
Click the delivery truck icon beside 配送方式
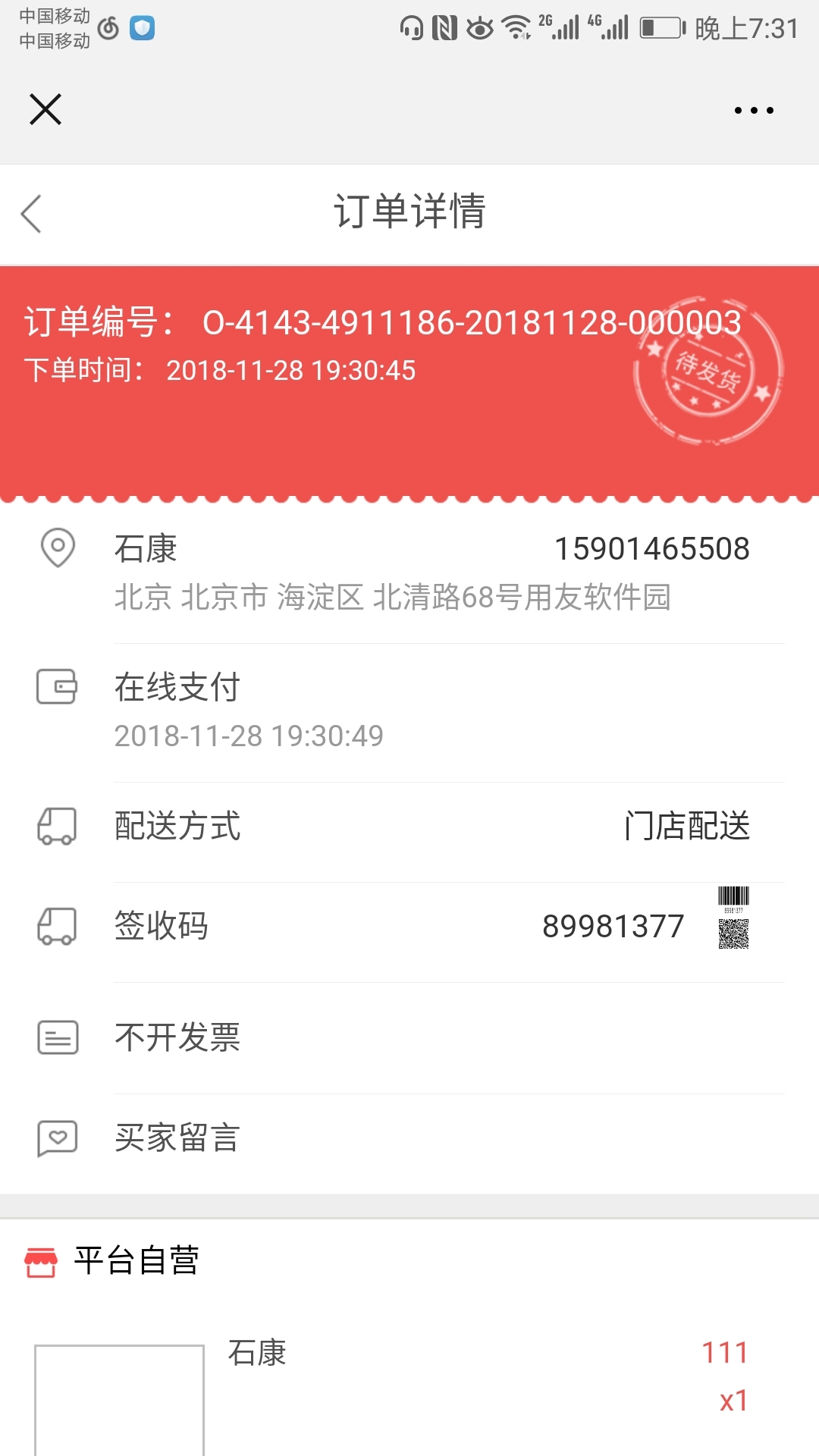click(x=58, y=827)
